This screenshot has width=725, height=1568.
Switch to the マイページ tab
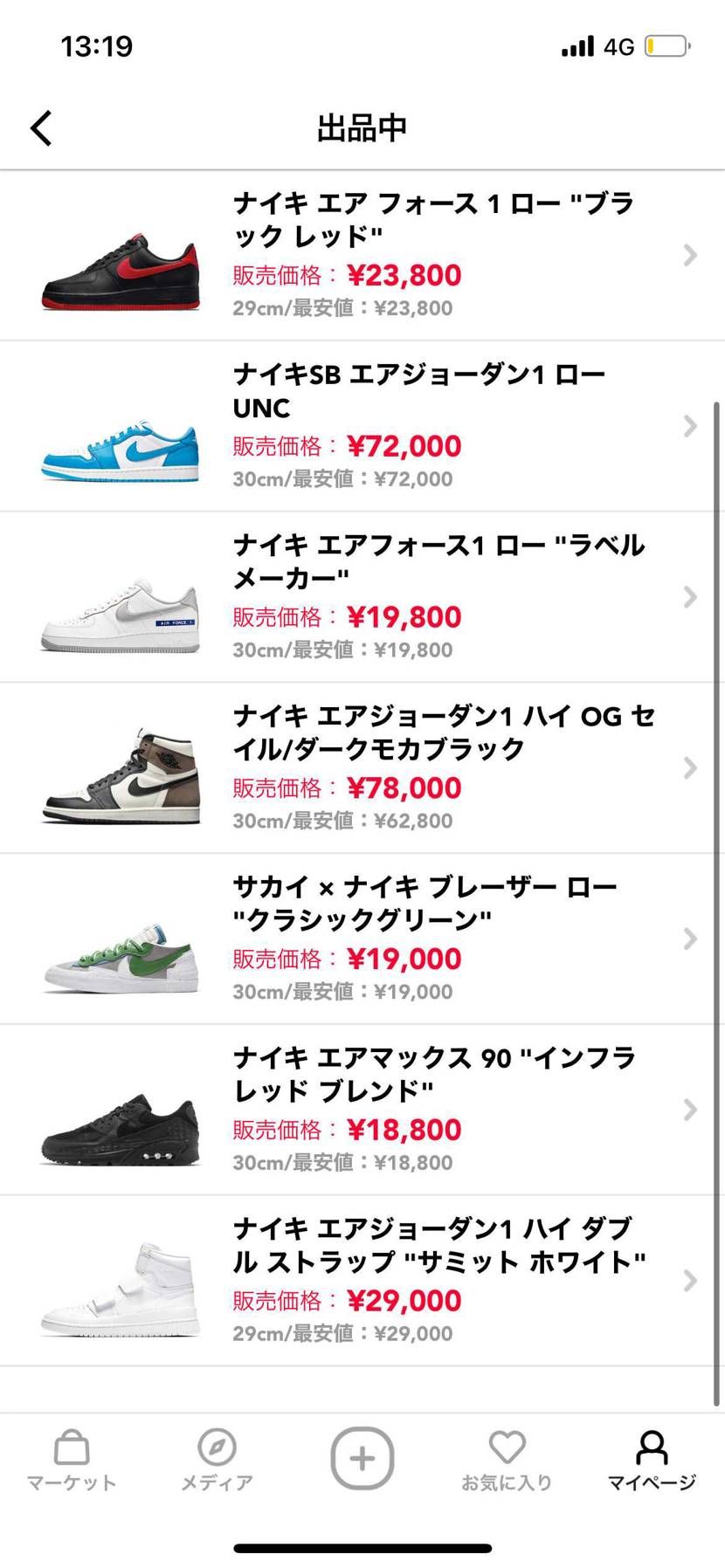tap(652, 1461)
